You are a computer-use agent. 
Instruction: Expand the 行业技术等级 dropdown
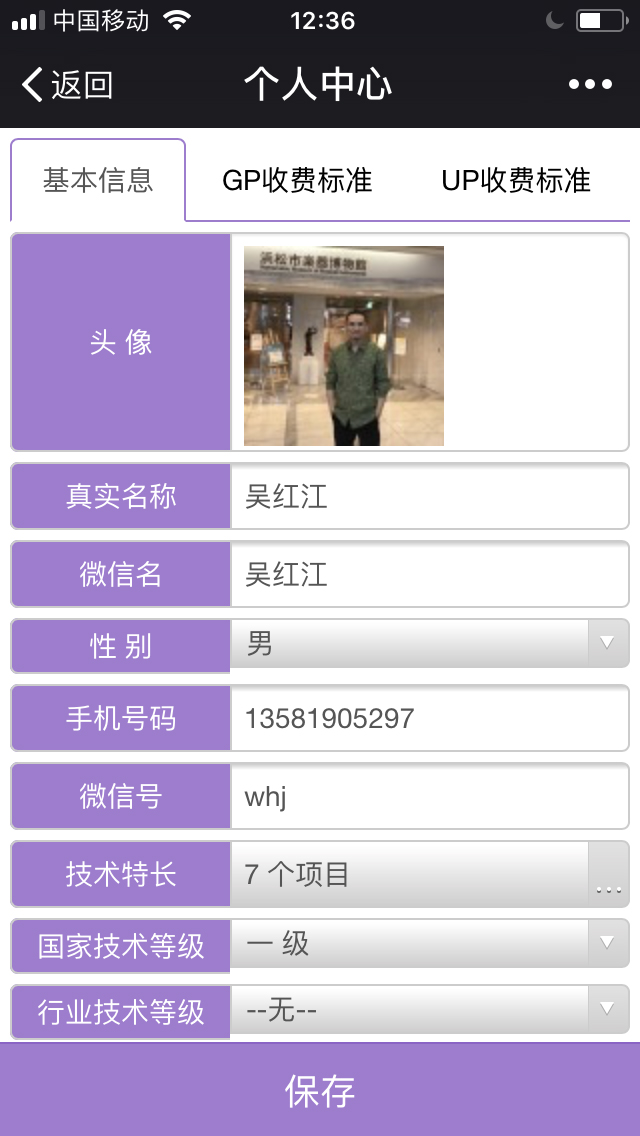click(x=428, y=1011)
